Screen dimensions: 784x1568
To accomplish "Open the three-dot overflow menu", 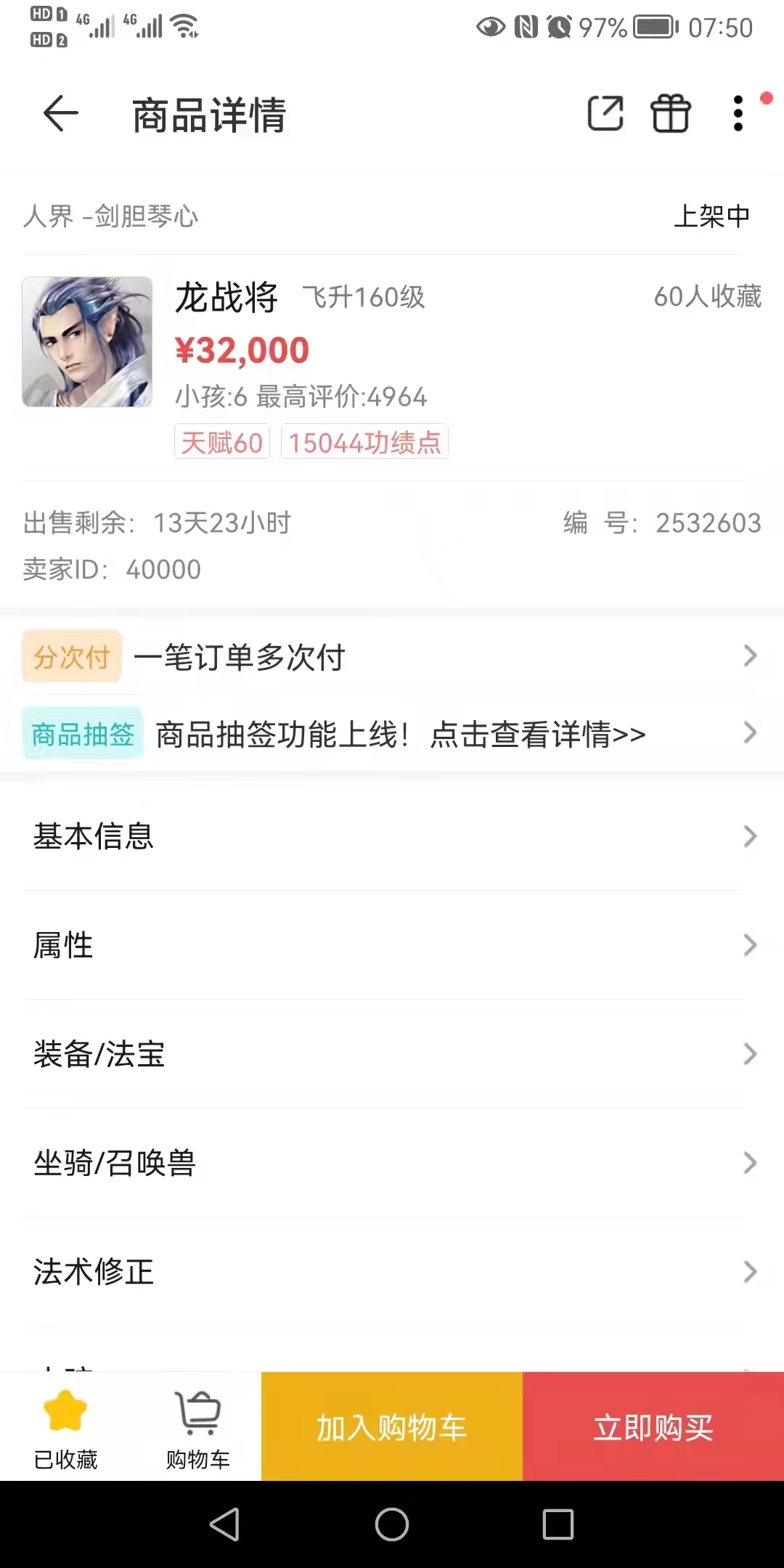I will tap(738, 114).
